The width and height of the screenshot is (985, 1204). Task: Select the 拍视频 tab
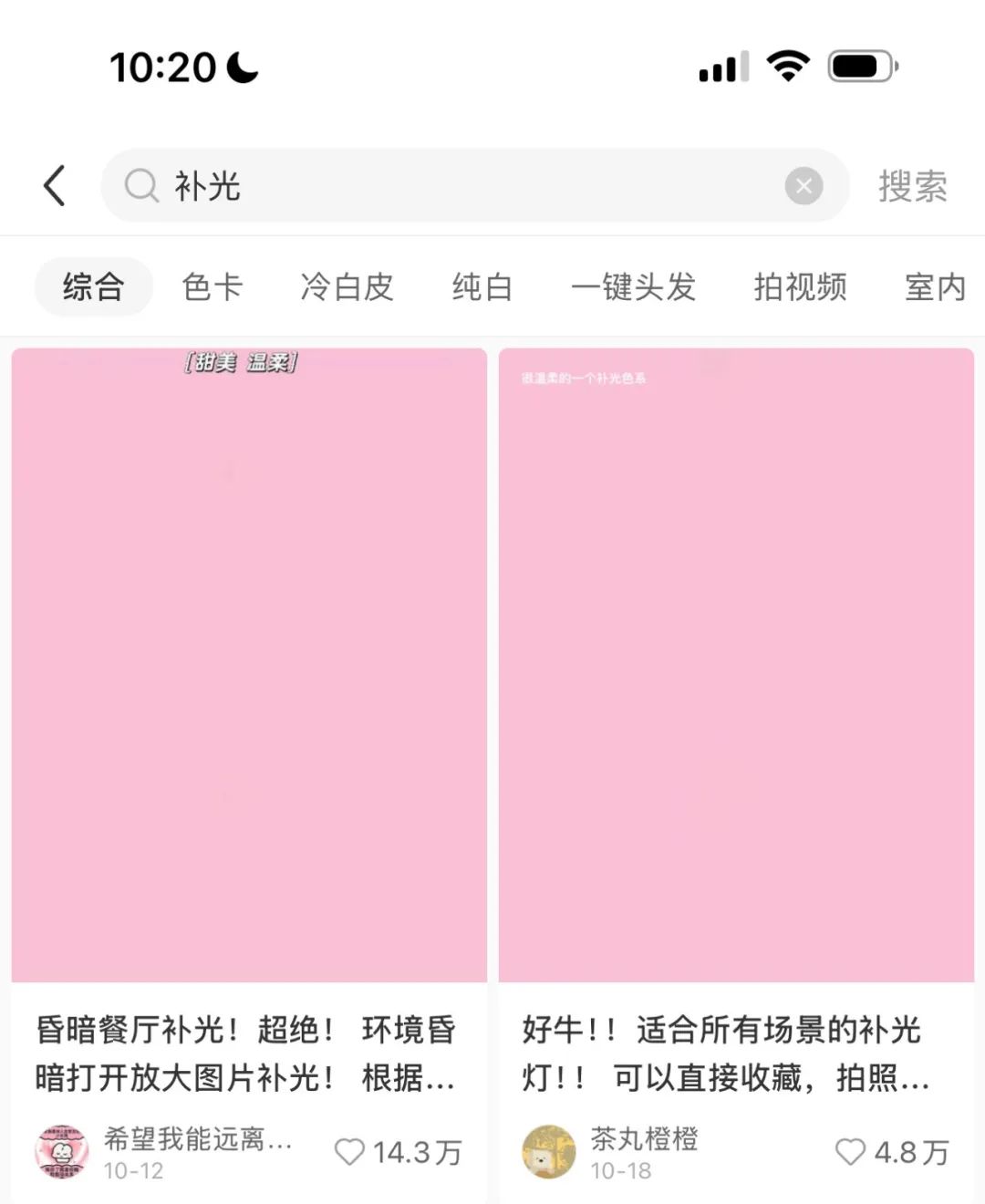[800, 286]
